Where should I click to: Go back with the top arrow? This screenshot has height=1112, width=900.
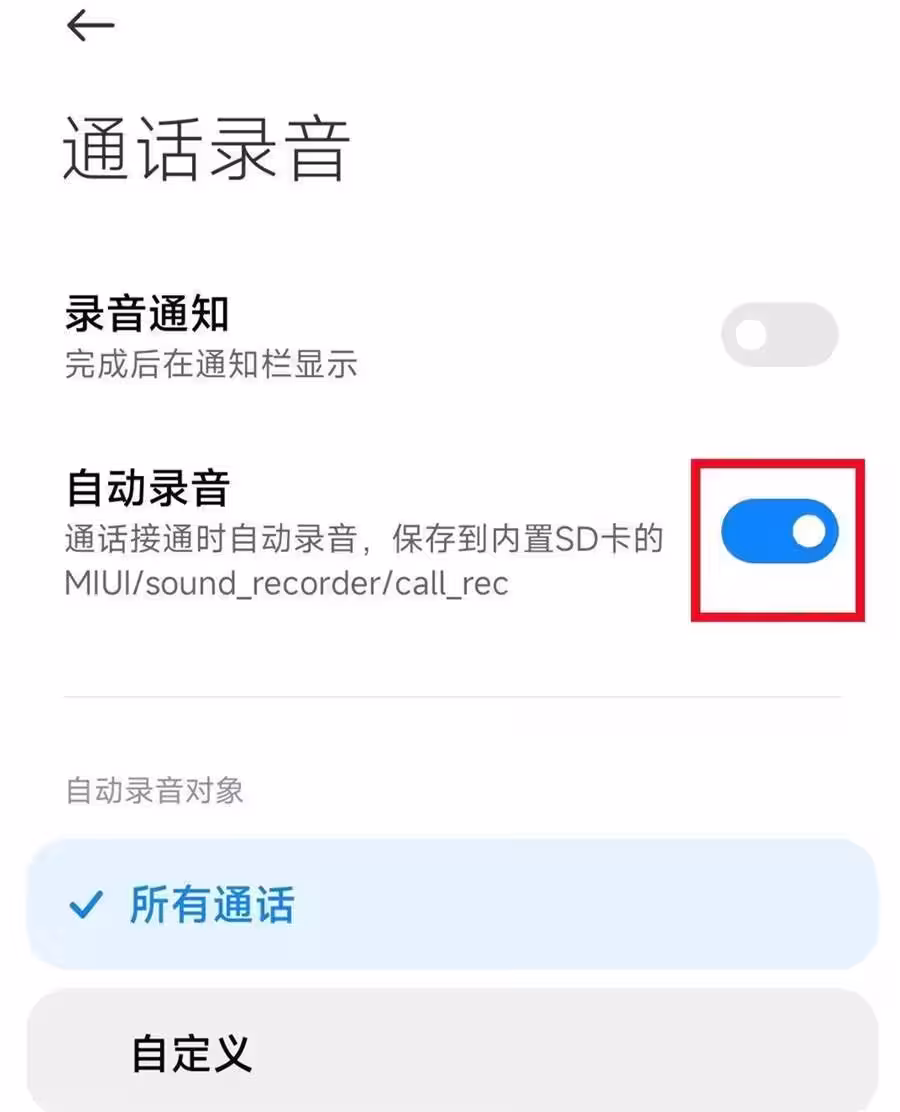point(91,27)
